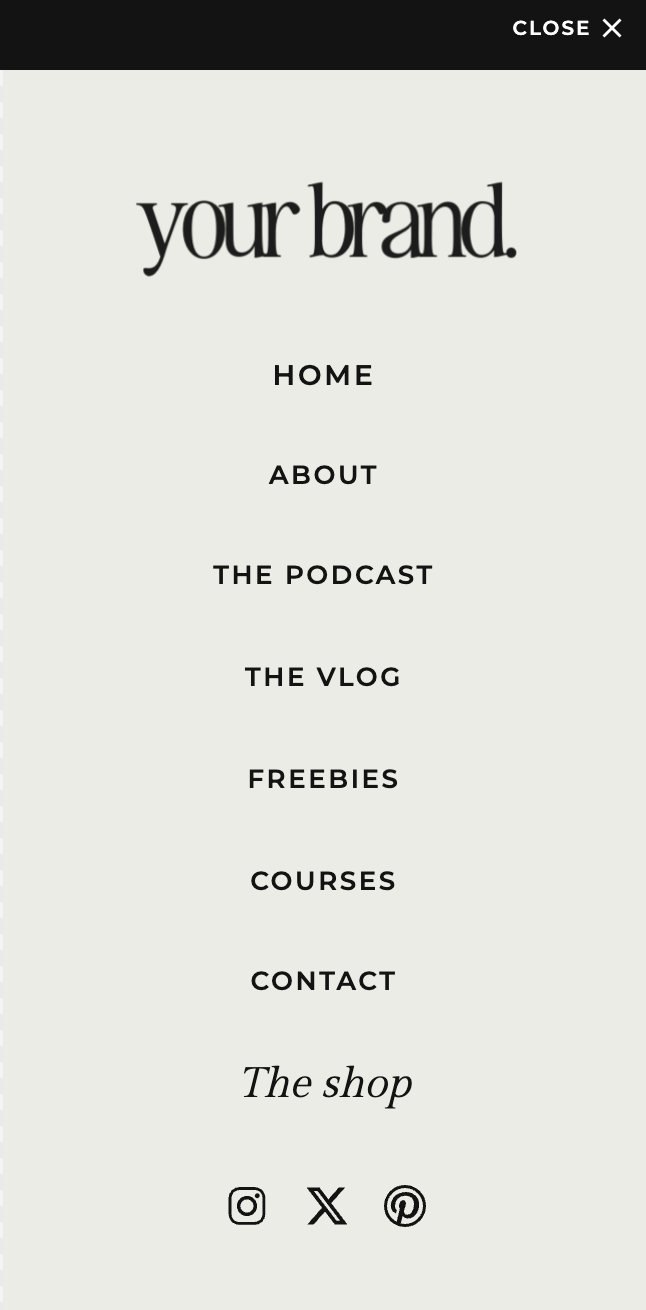
Task: Open the Instagram profile icon
Action: pyautogui.click(x=247, y=1206)
